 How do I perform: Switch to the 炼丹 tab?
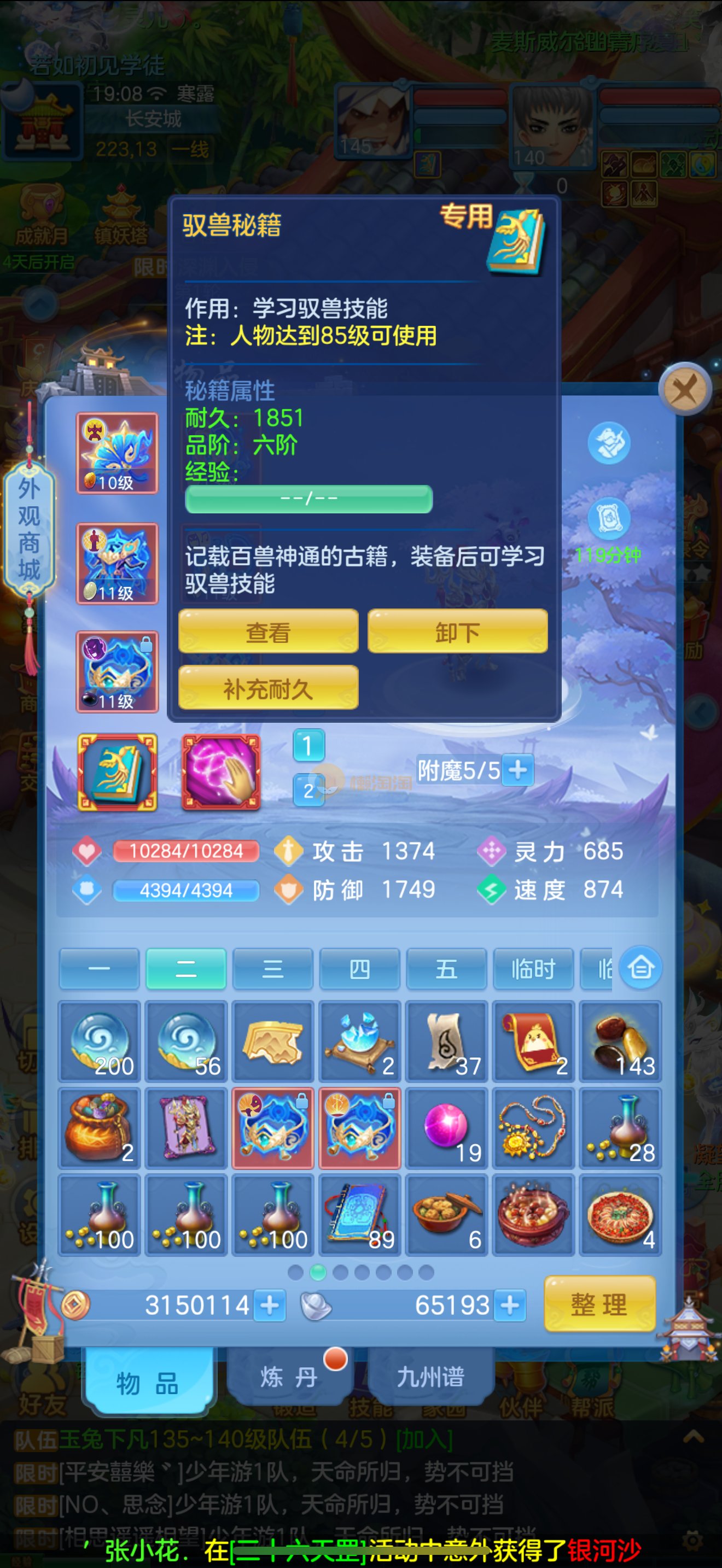[x=289, y=1377]
